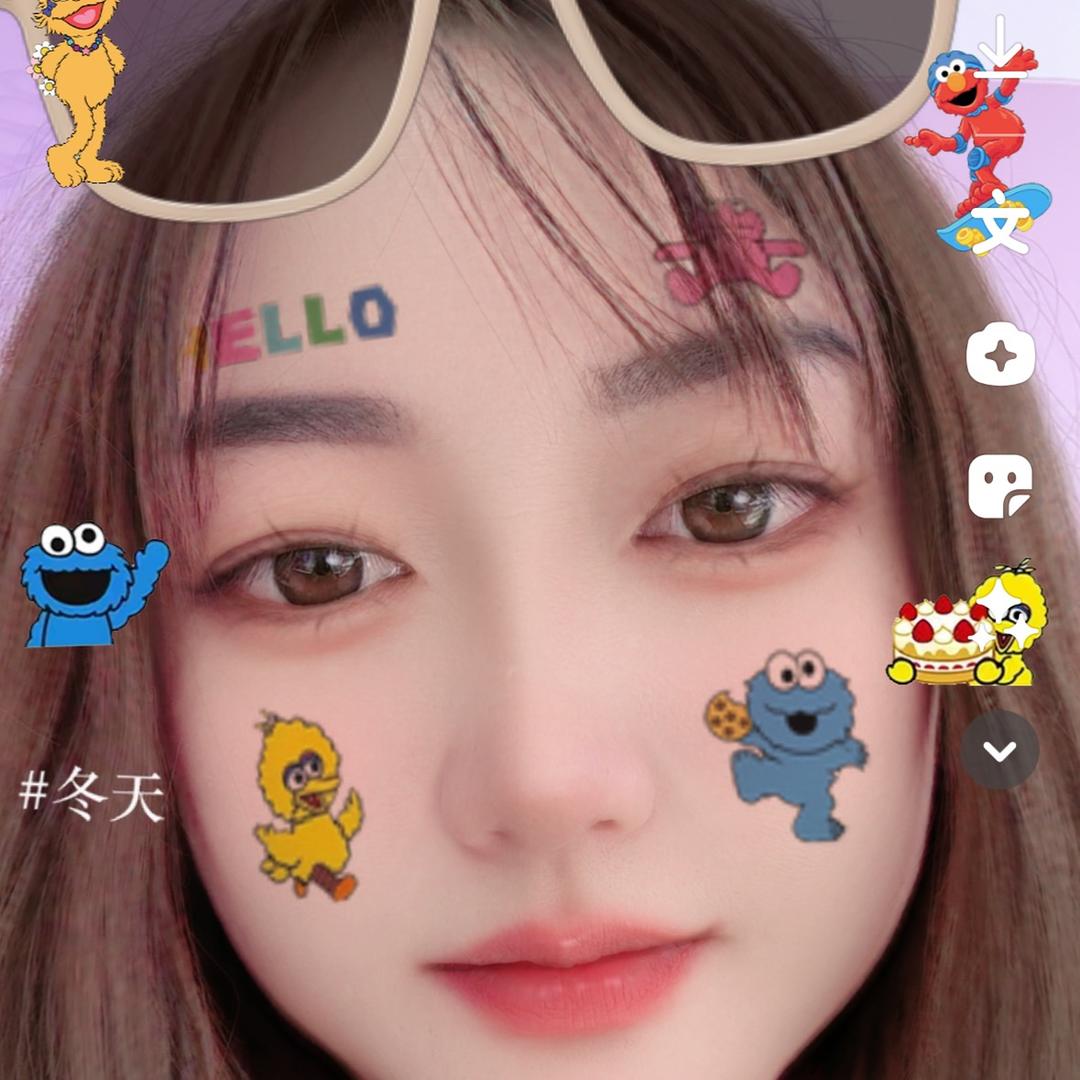Expand more tools with the down chevron

click(x=1000, y=750)
